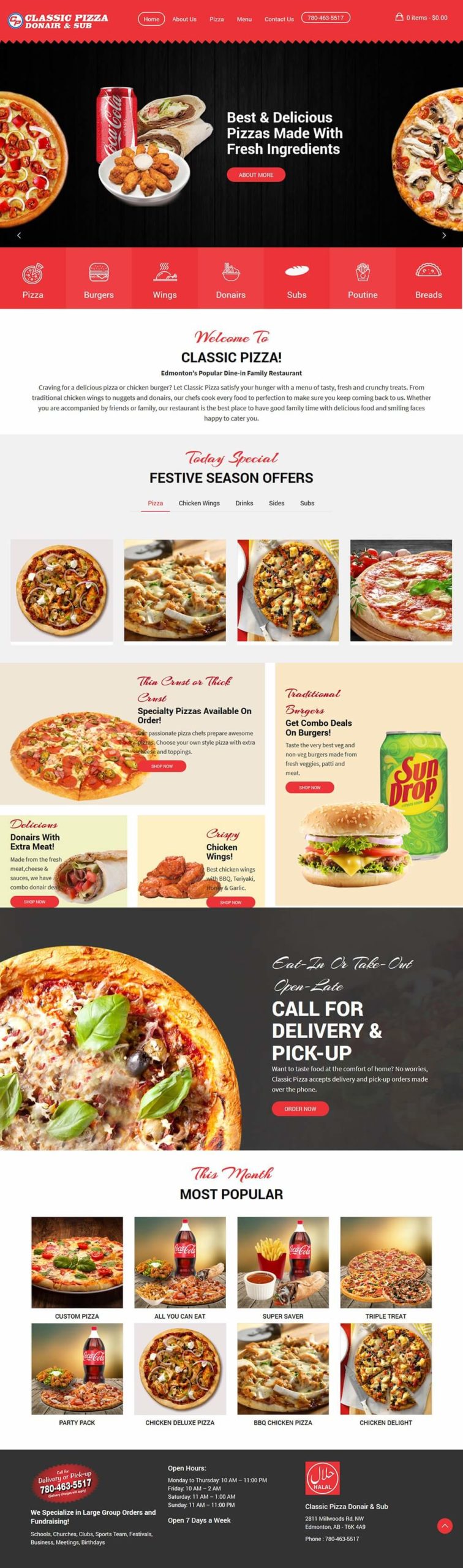The width and height of the screenshot is (463, 1568).
Task: Tap the 780-463-5517 phone button in header
Action: [x=325, y=18]
